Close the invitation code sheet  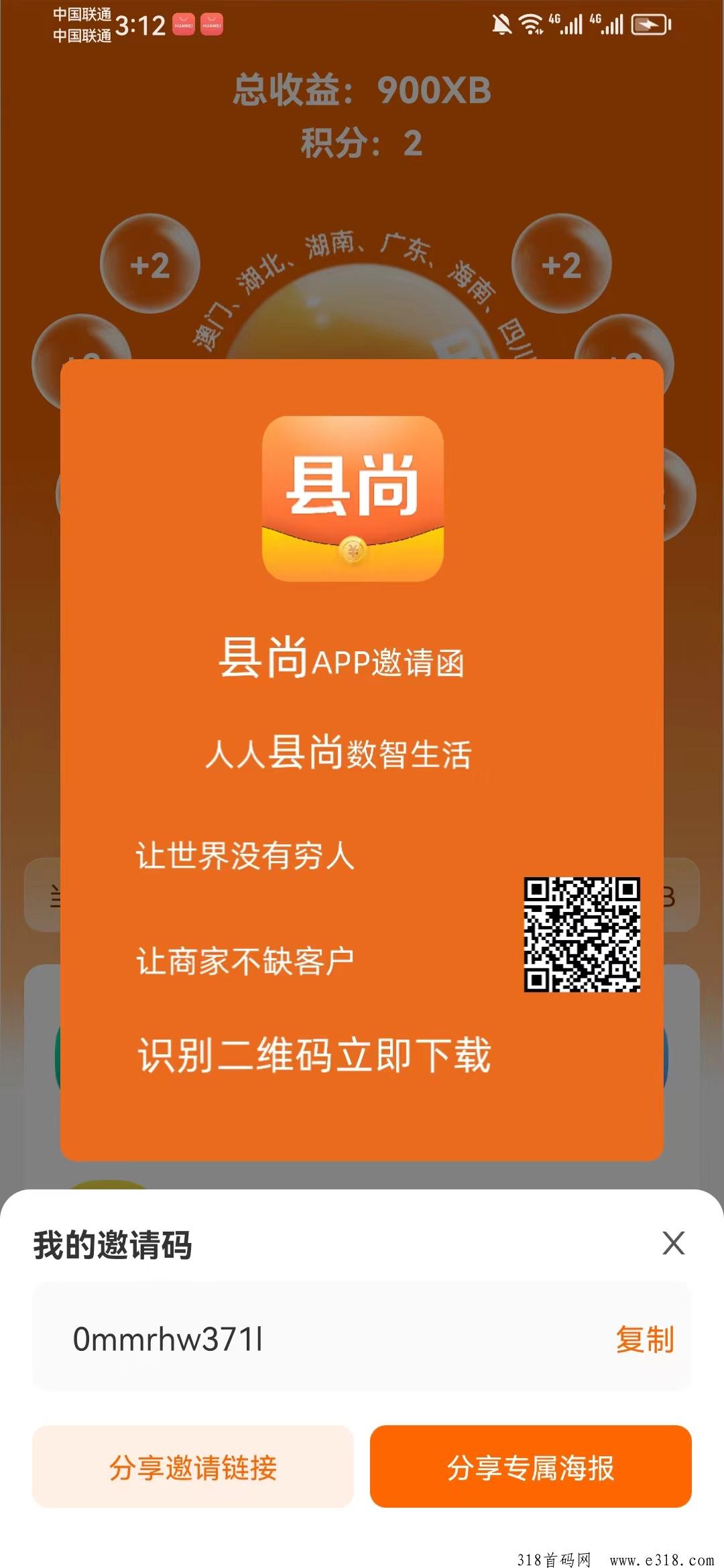tap(673, 1243)
